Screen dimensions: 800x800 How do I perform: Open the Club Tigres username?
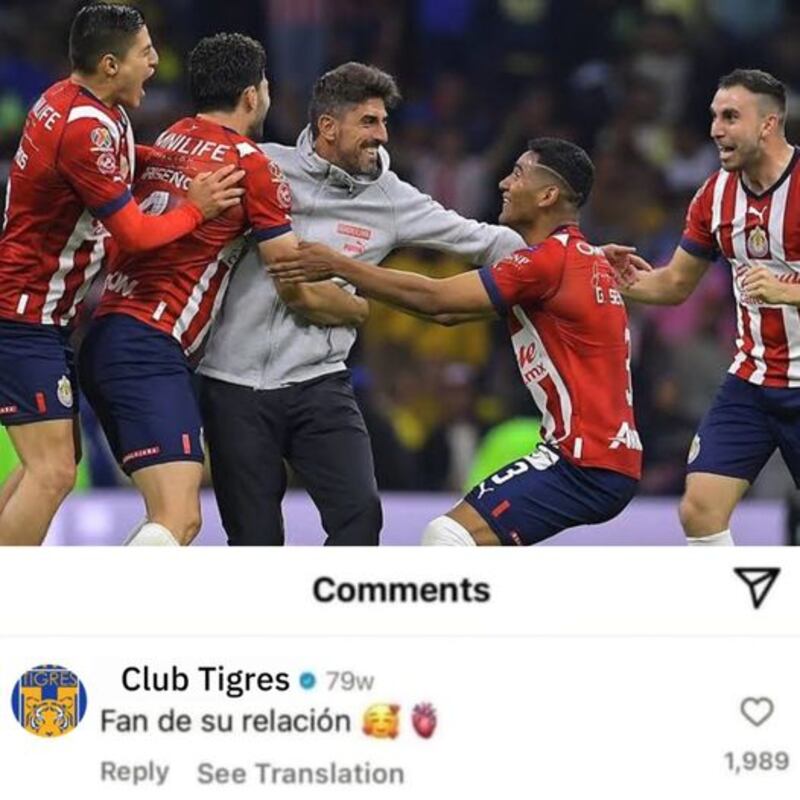tap(204, 680)
